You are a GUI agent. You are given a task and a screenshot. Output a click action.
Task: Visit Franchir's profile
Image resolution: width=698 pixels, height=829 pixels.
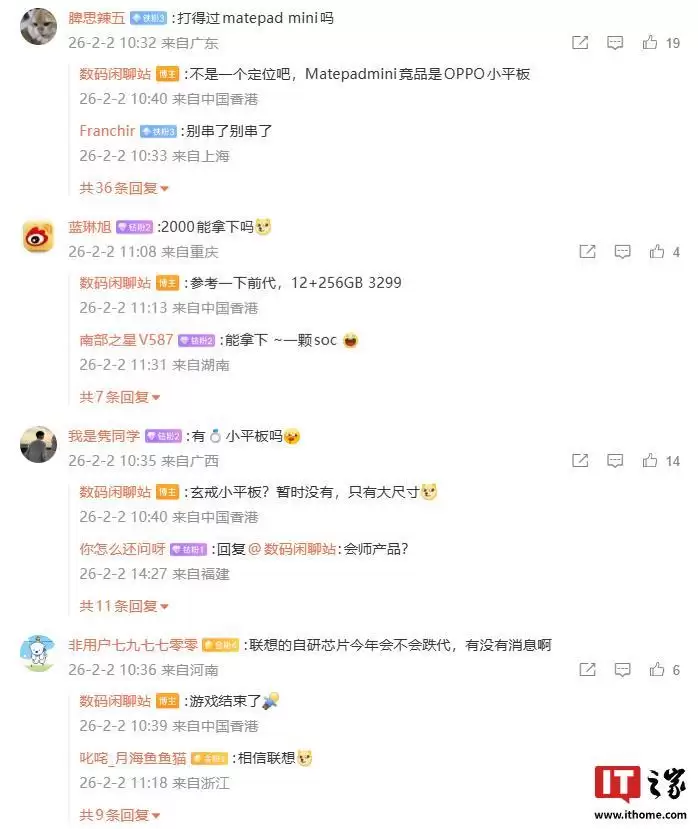(108, 131)
